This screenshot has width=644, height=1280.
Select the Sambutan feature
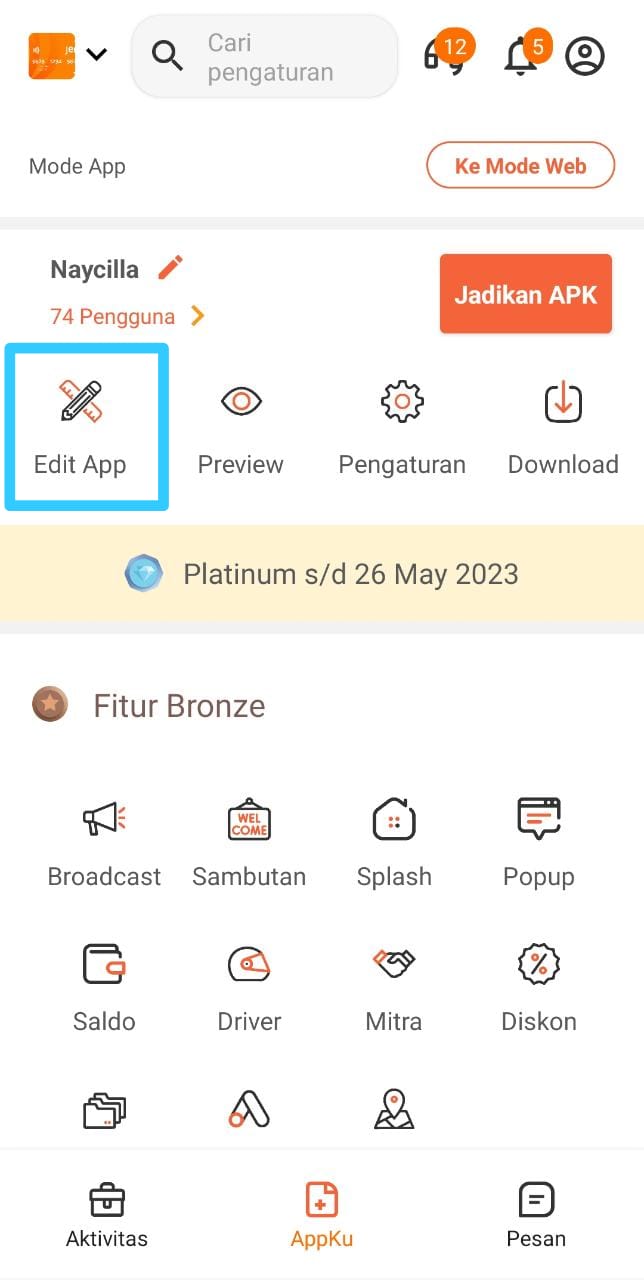tap(249, 842)
